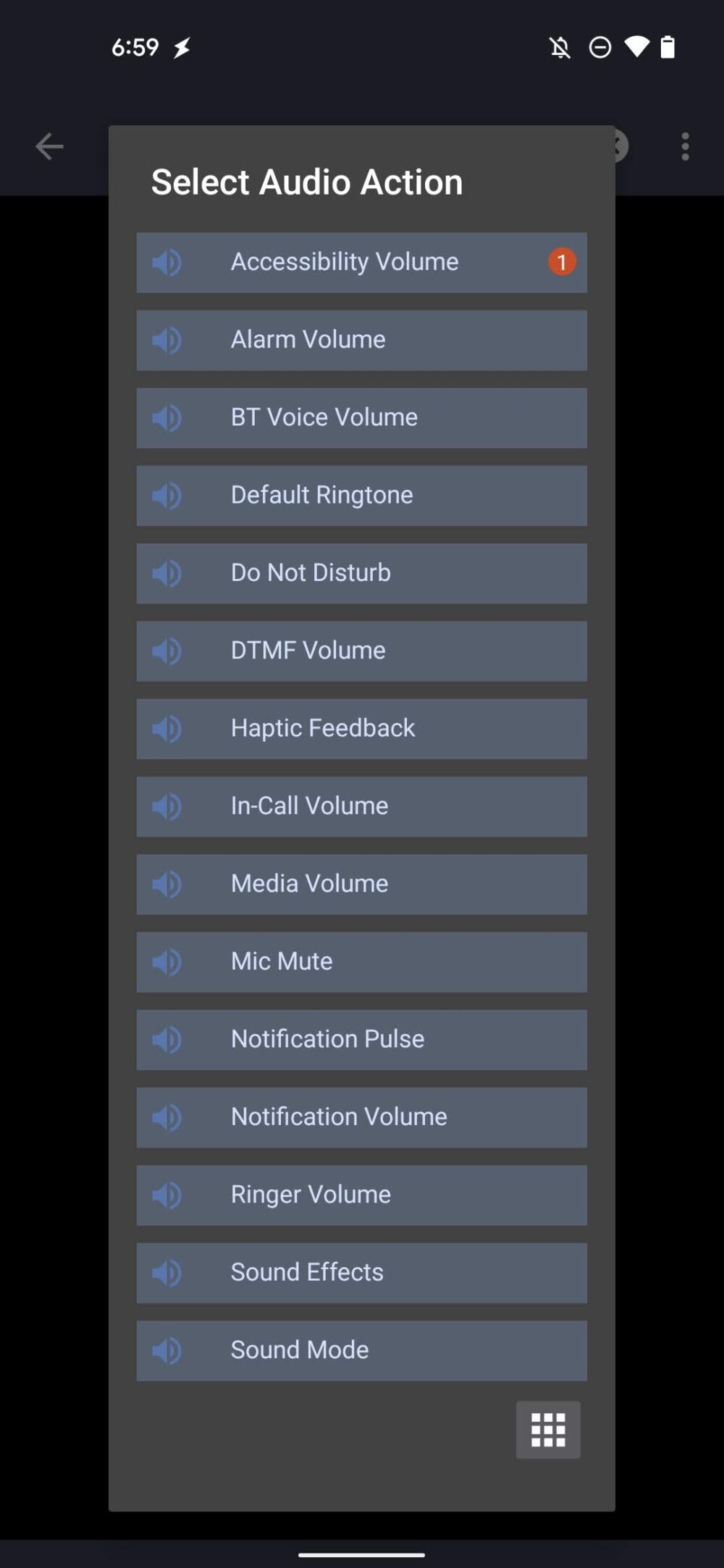
Task: Click the speaker icon beside Accessibility Volume
Action: (167, 263)
